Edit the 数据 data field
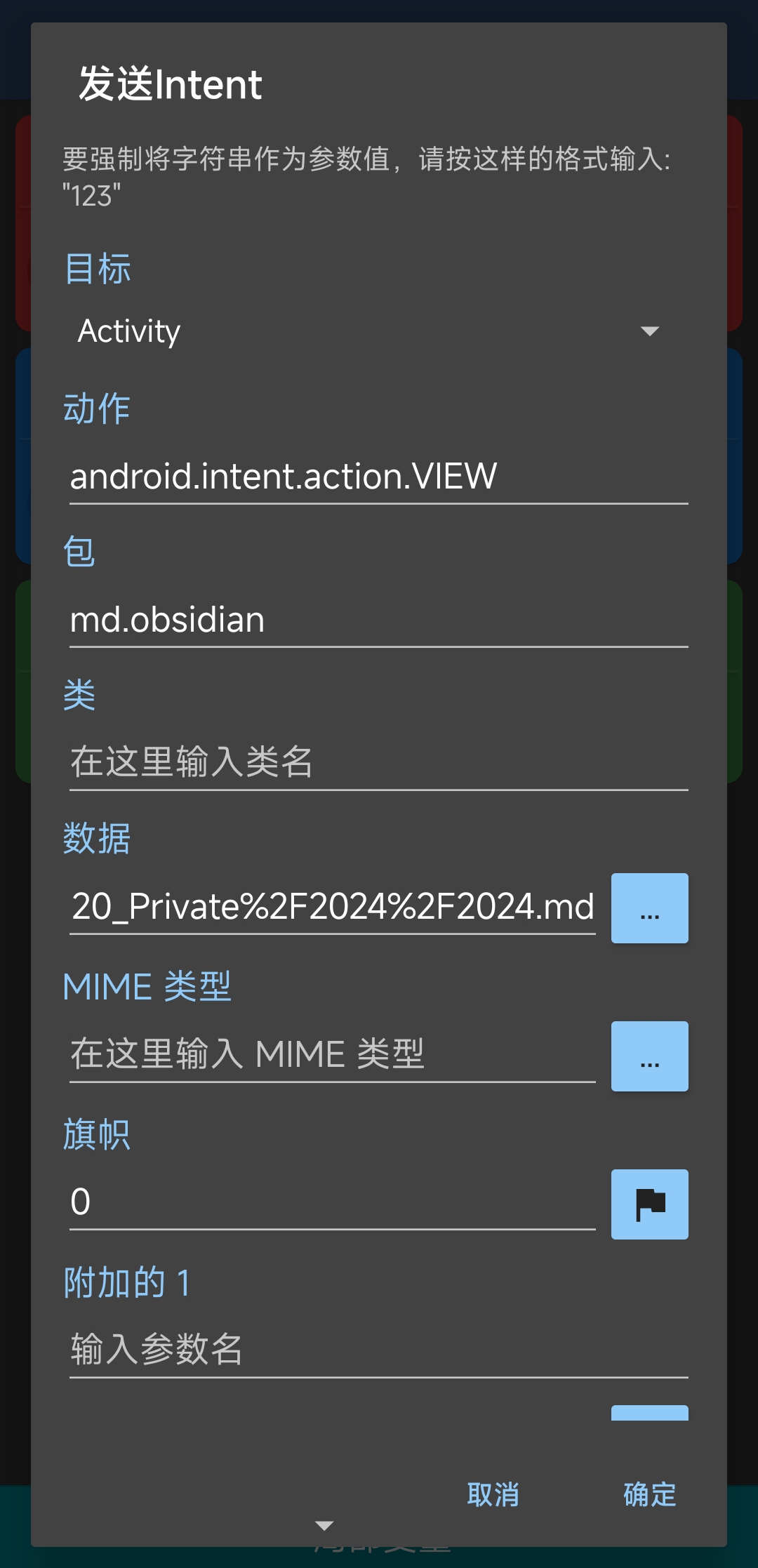 coord(332,907)
